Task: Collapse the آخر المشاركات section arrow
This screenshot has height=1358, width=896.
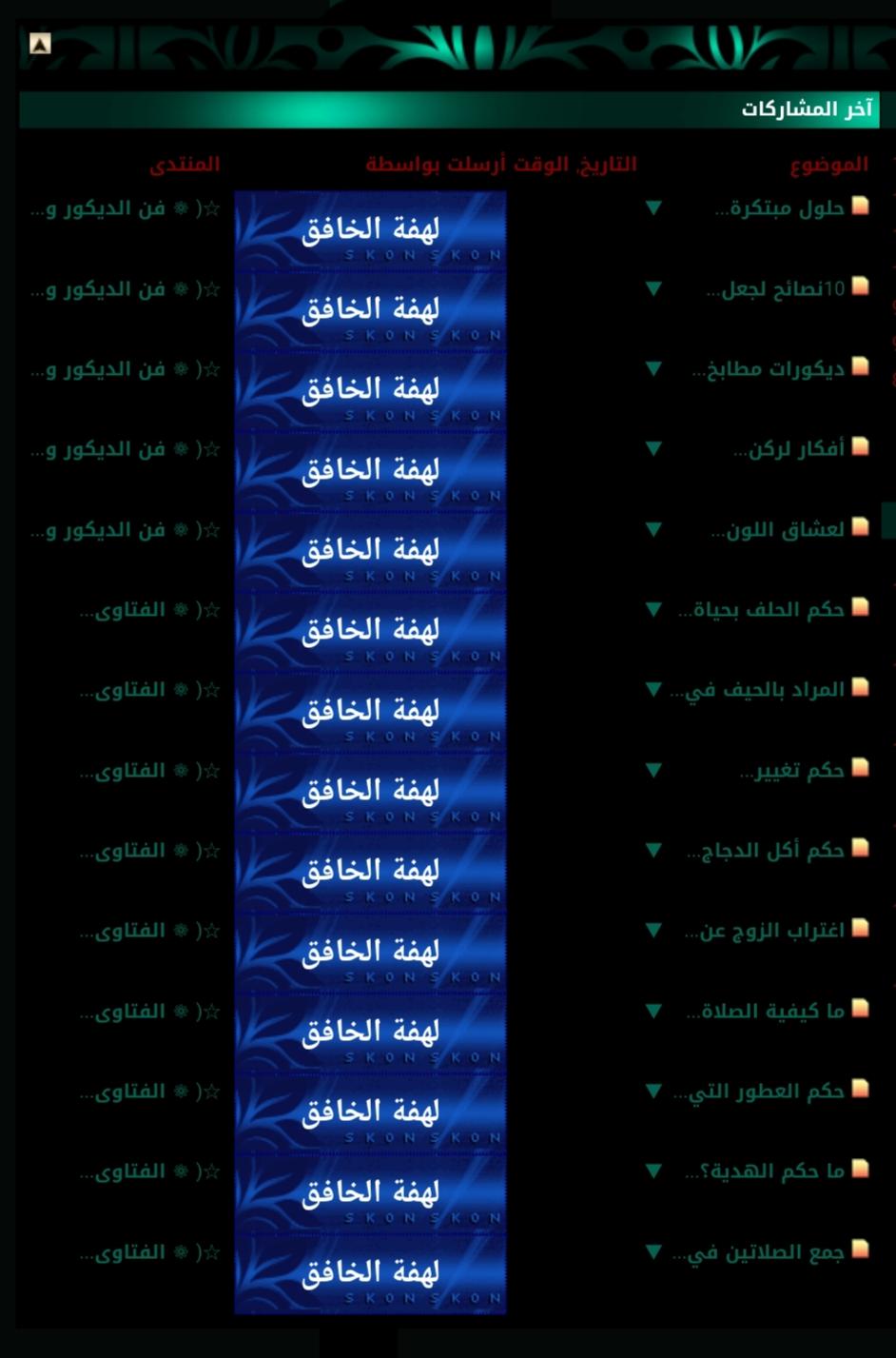Action: [x=39, y=44]
